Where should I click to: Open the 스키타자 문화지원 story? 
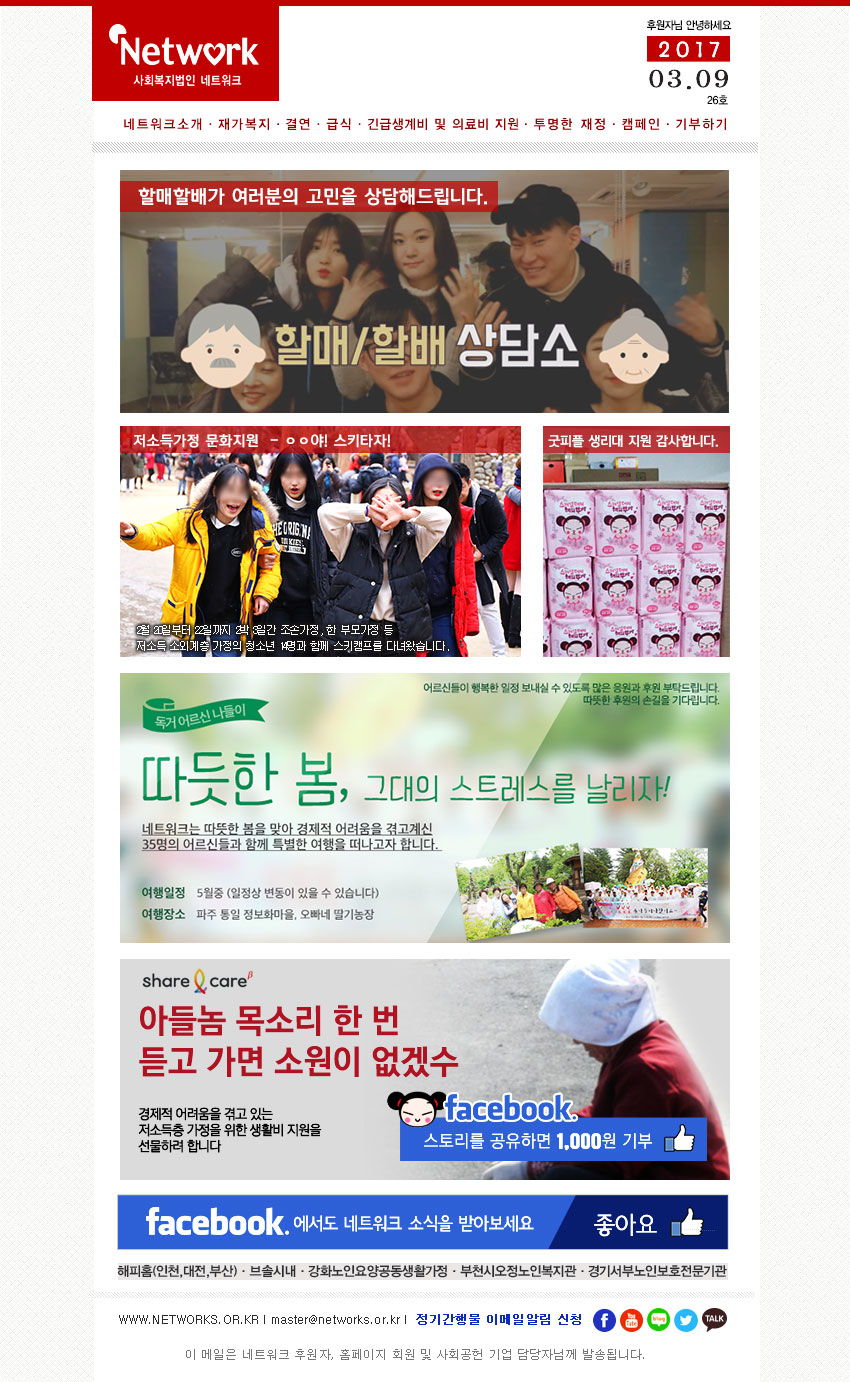click(320, 541)
